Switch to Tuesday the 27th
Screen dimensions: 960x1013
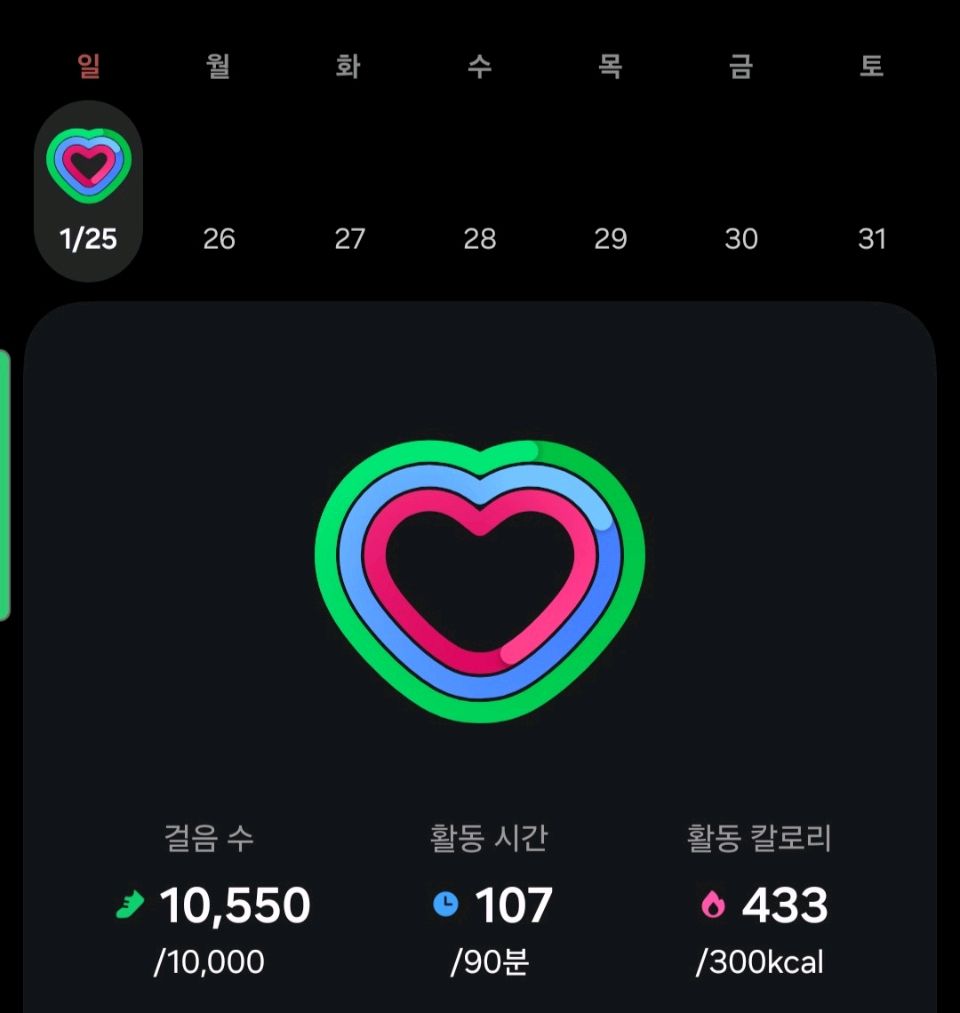tap(349, 238)
